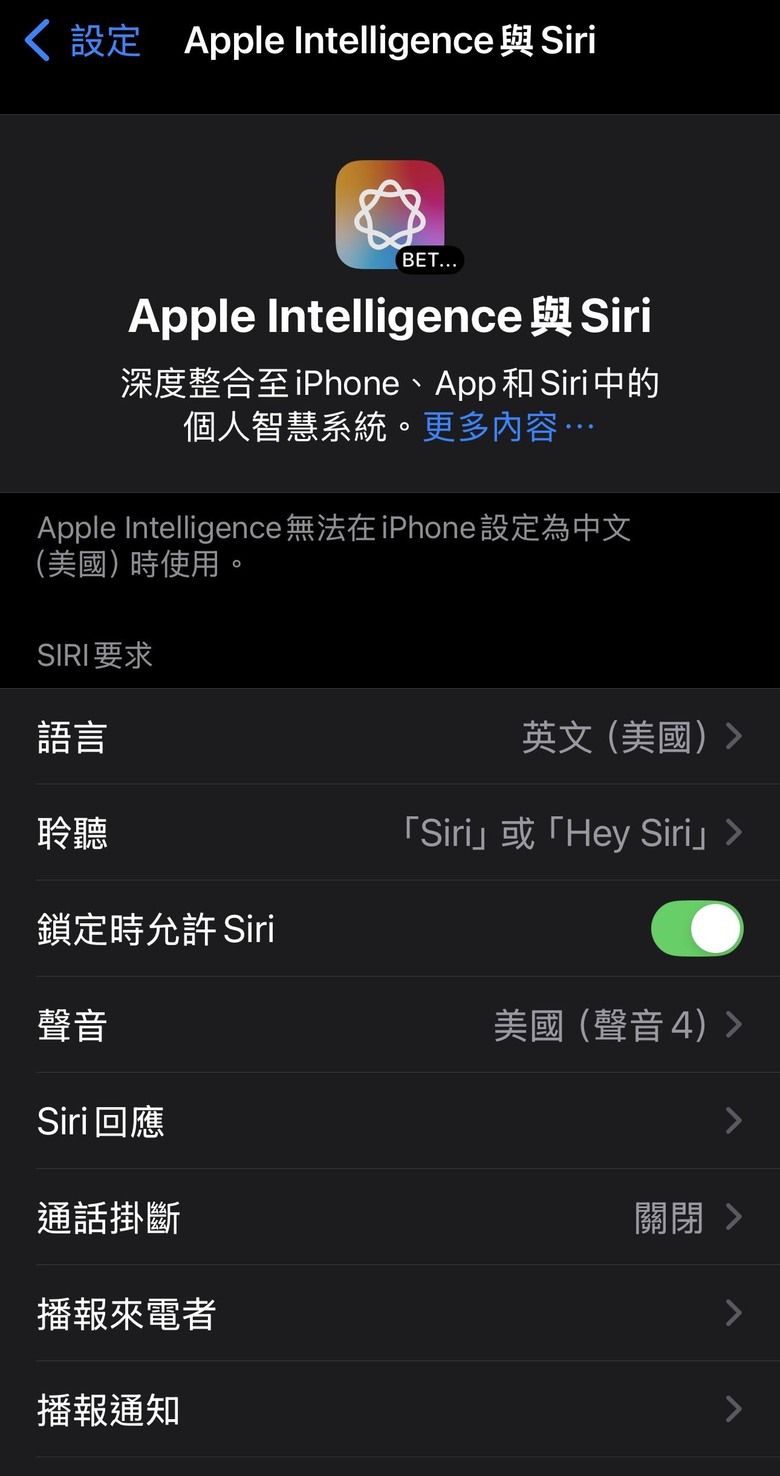
Task: Open 播報通知 settings
Action: coord(390,1409)
